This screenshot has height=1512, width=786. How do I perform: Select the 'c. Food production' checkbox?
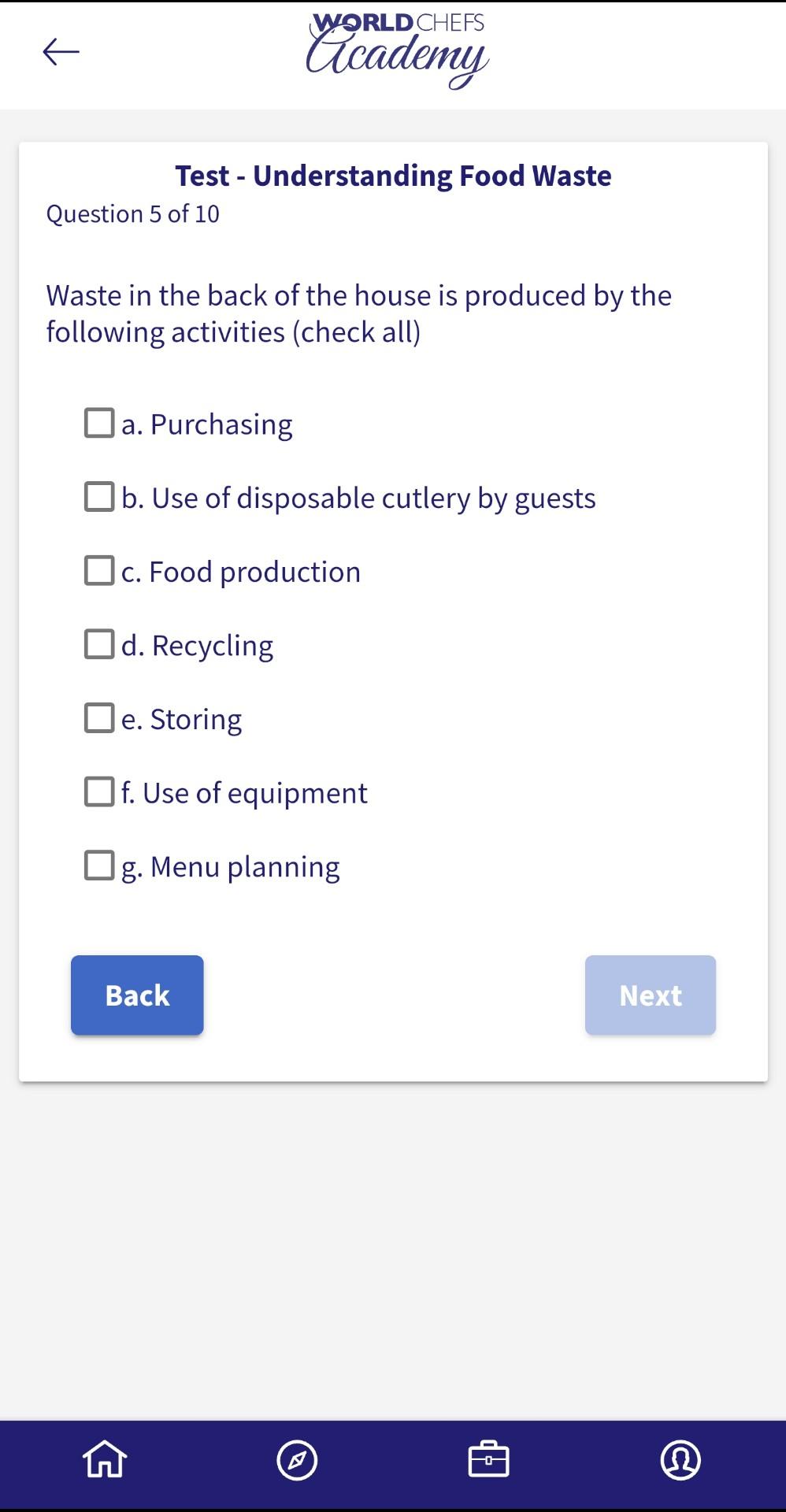(x=99, y=569)
